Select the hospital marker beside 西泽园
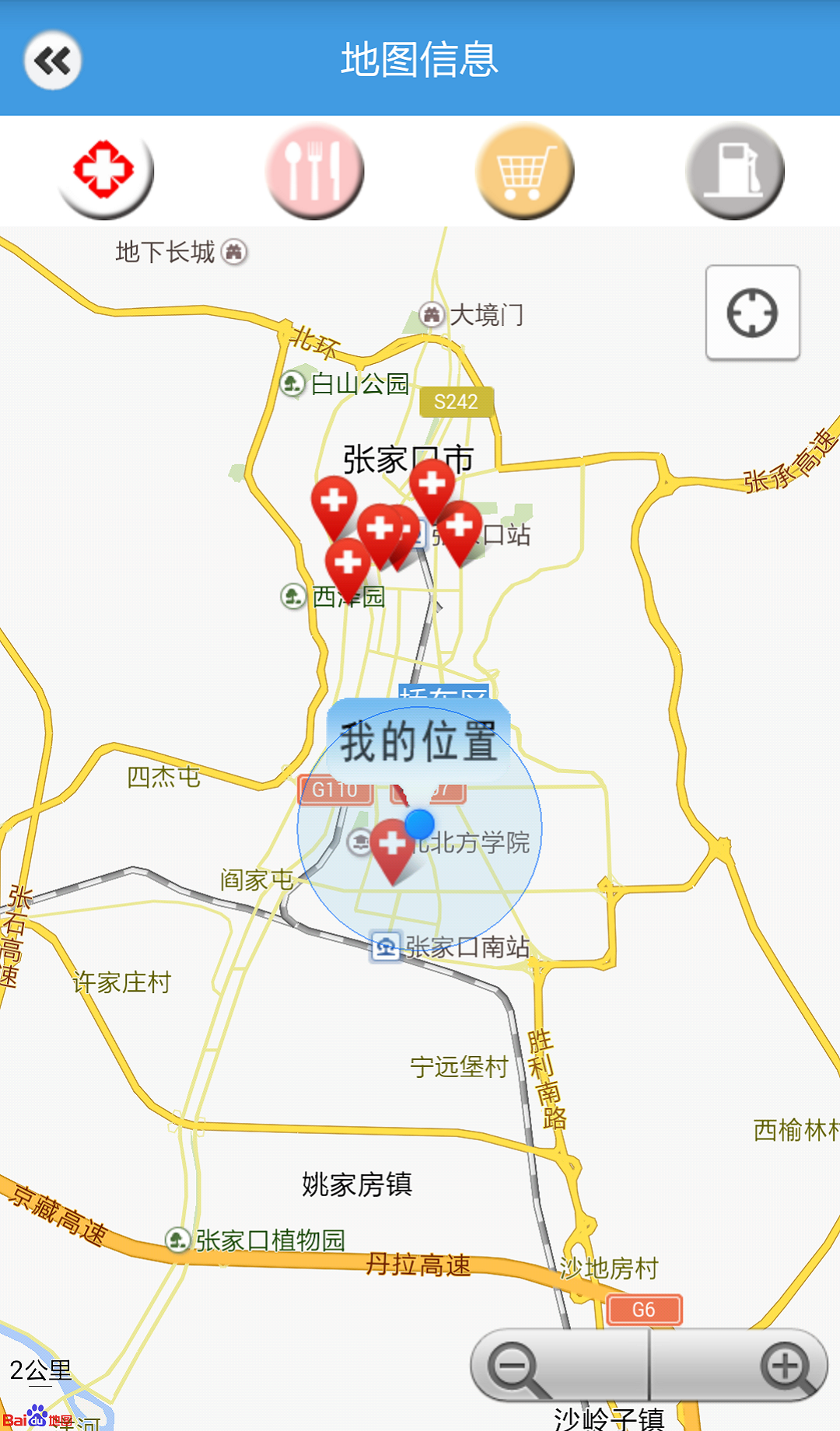 click(x=348, y=564)
